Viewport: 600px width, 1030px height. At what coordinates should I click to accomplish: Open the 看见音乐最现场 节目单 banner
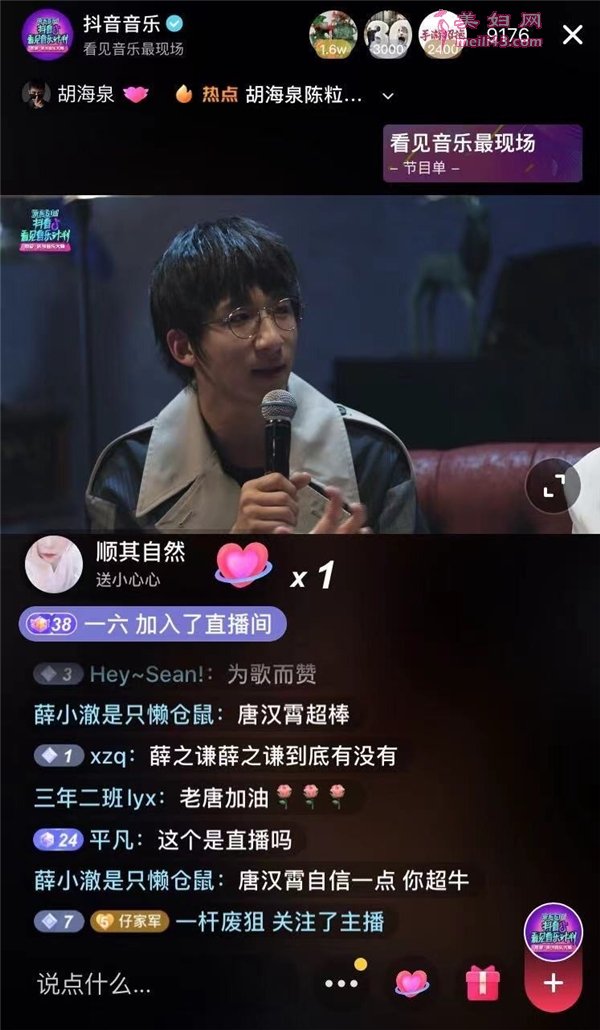(x=482, y=153)
